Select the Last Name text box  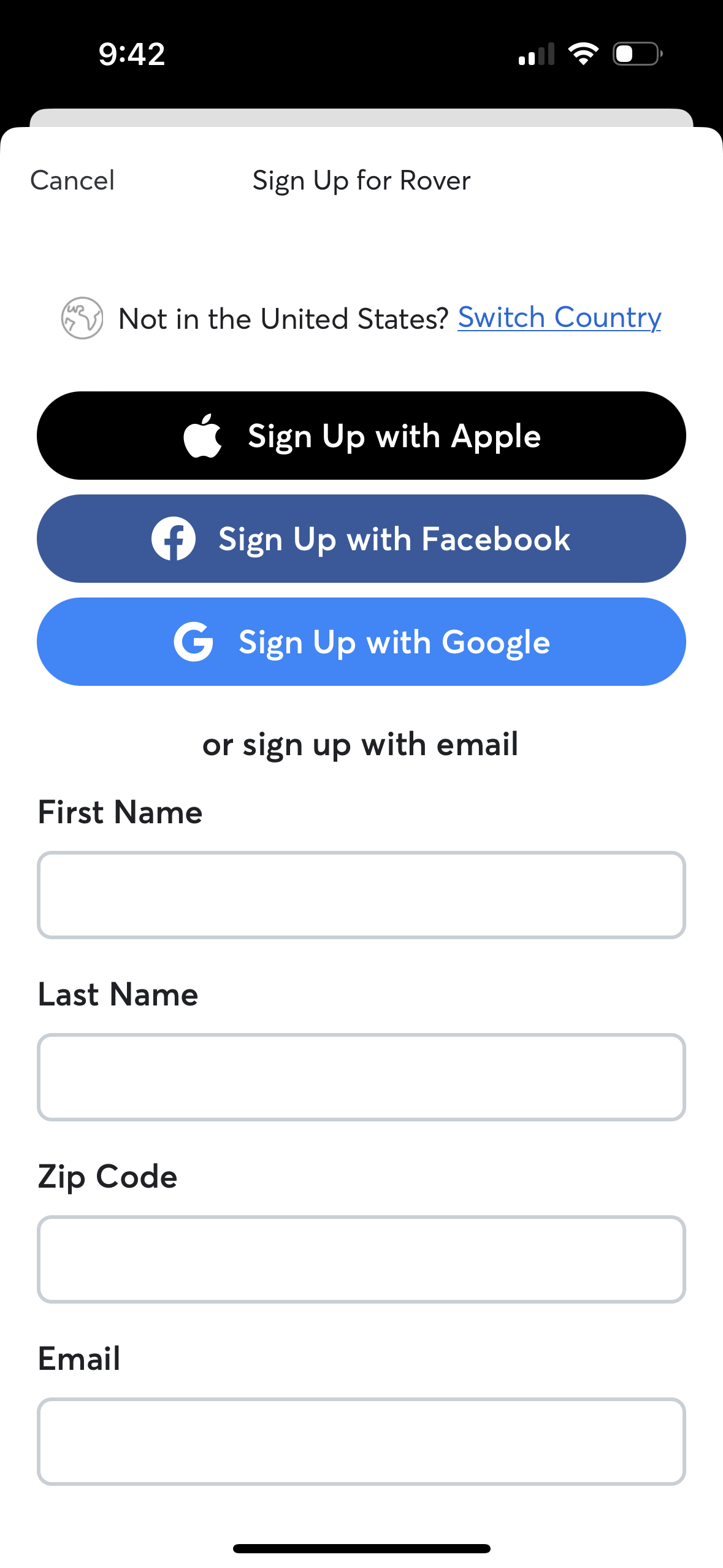click(361, 1077)
